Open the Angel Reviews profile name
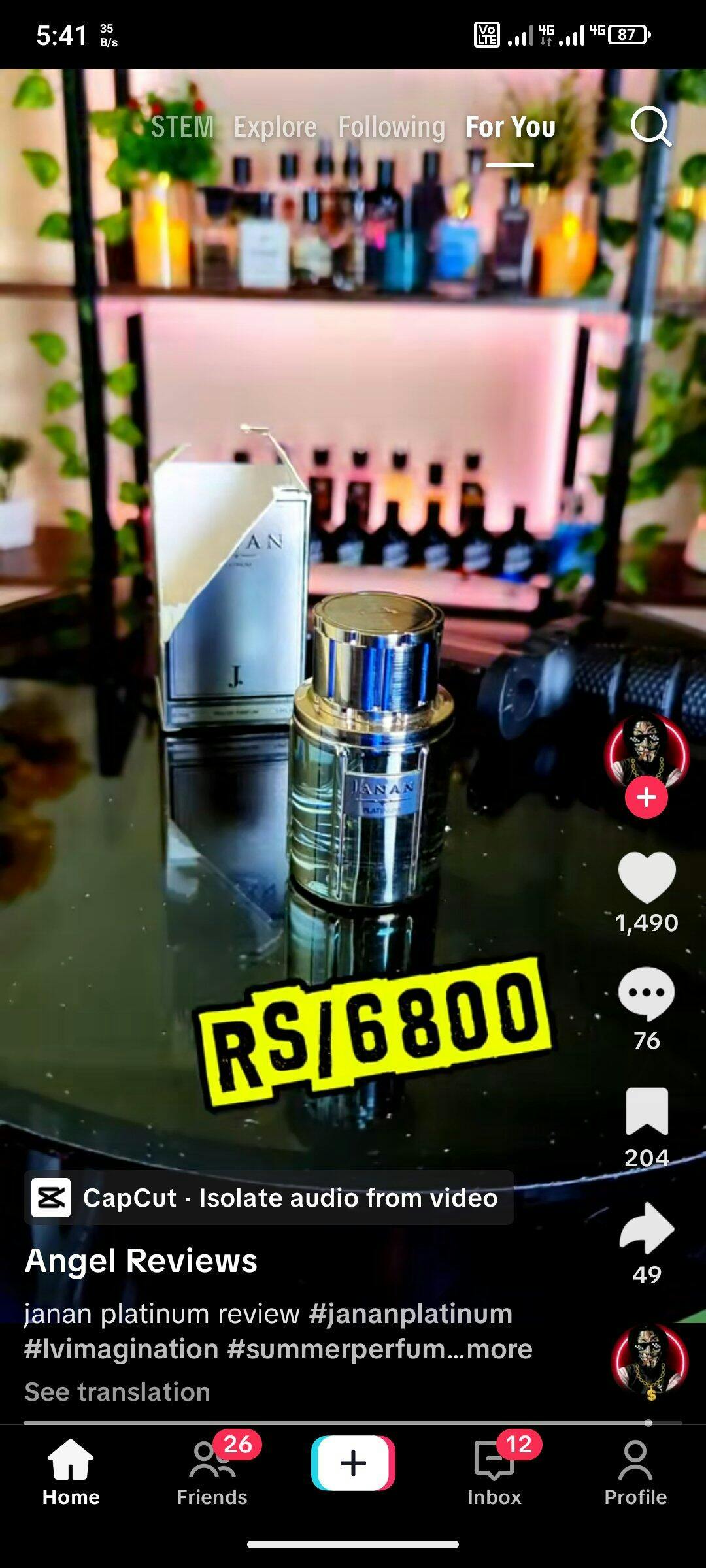The height and width of the screenshot is (1568, 706). point(141,1260)
